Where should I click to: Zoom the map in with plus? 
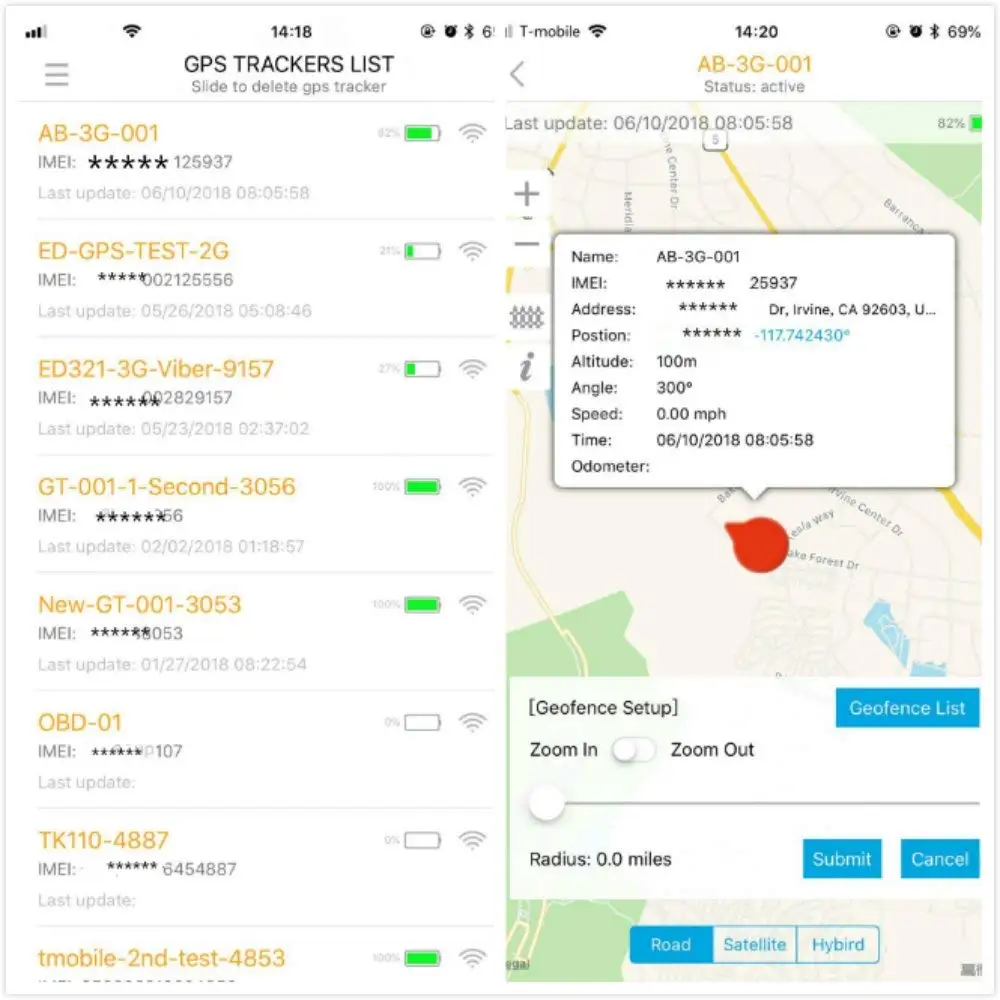point(527,193)
